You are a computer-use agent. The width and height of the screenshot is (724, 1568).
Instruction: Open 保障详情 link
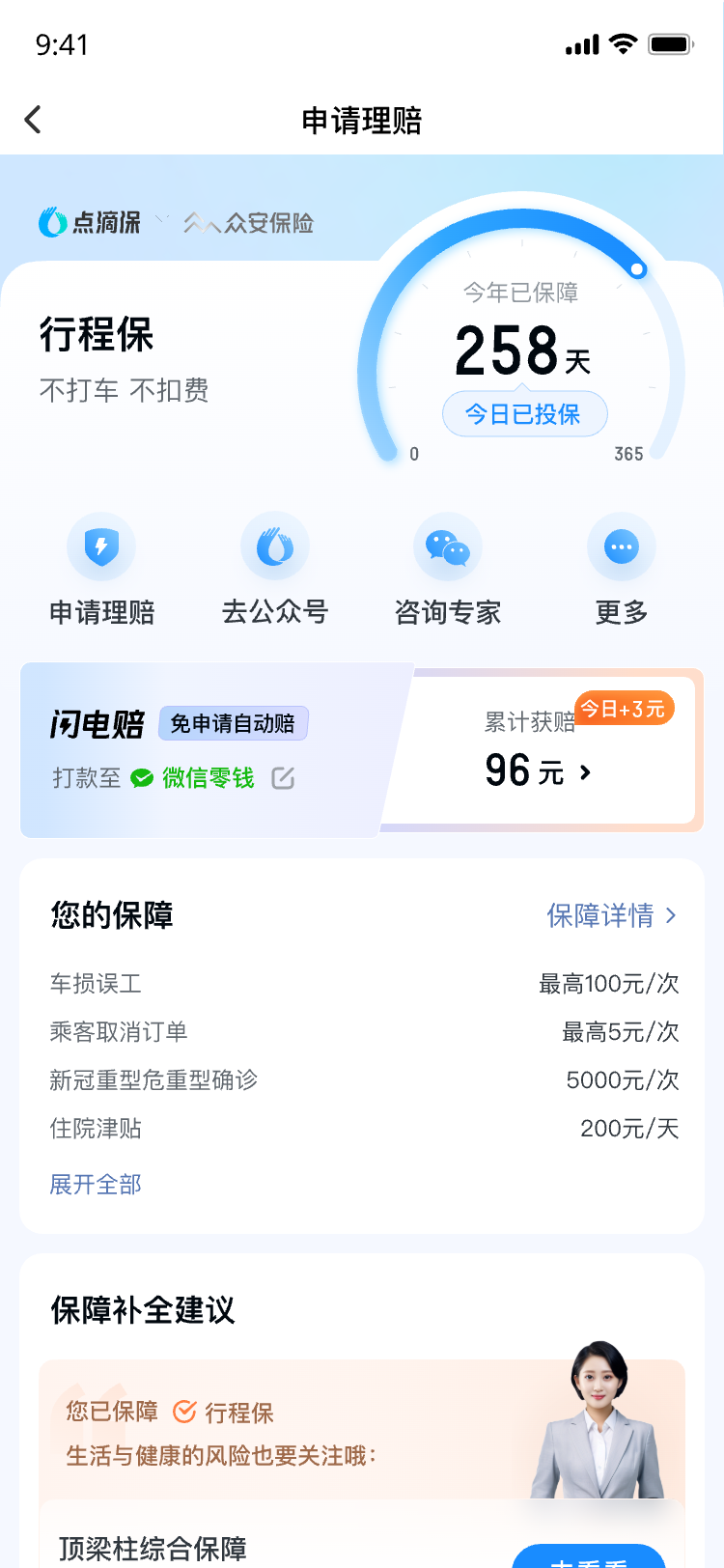point(611,915)
